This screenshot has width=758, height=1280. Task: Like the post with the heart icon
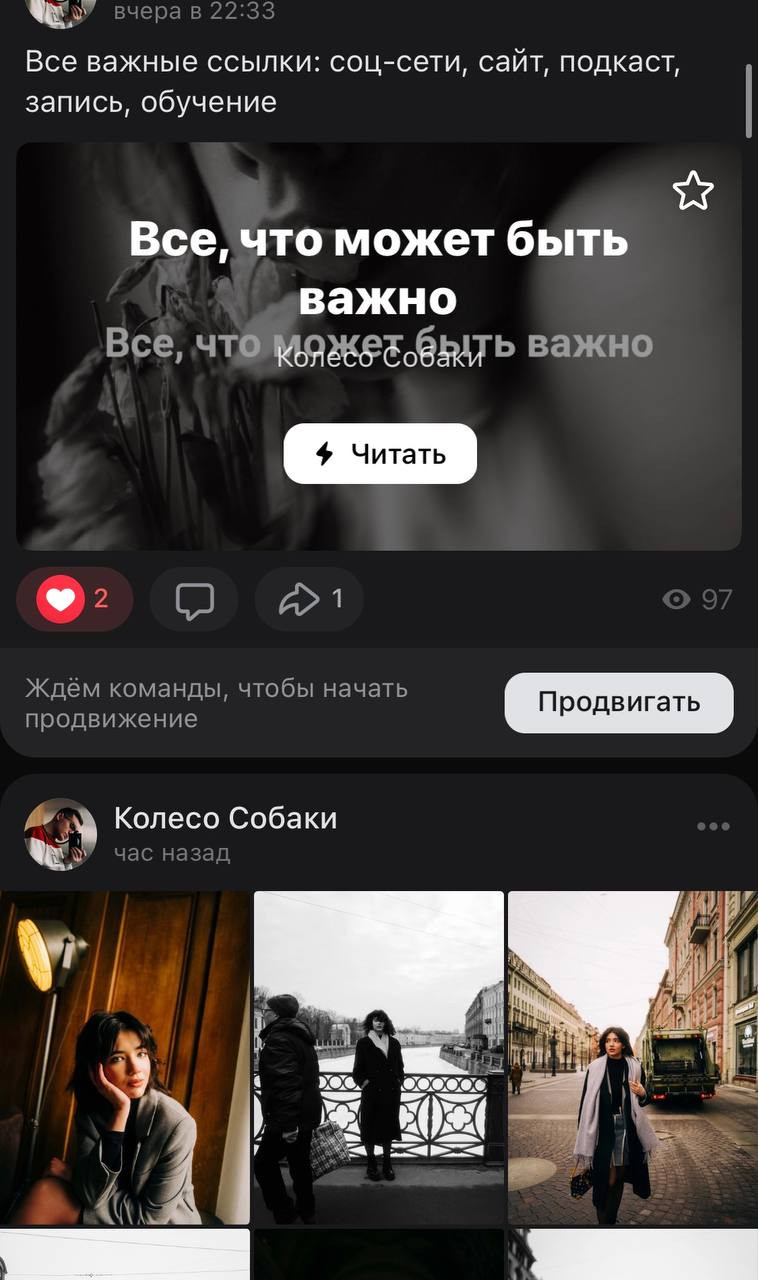tap(62, 599)
